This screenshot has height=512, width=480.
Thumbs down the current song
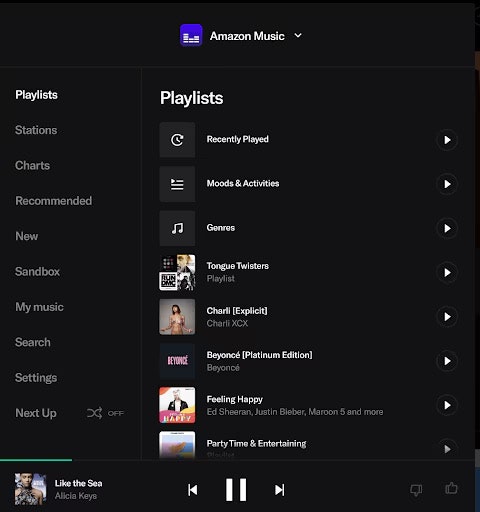[x=416, y=490]
